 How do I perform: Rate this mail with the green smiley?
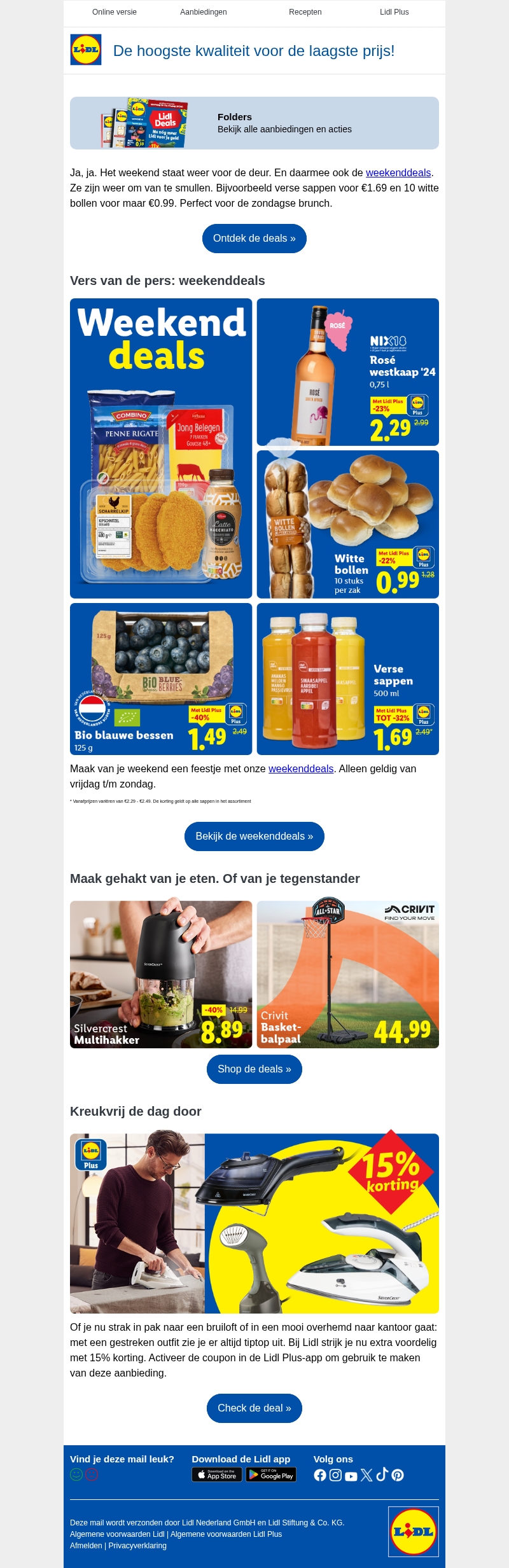76,1474
